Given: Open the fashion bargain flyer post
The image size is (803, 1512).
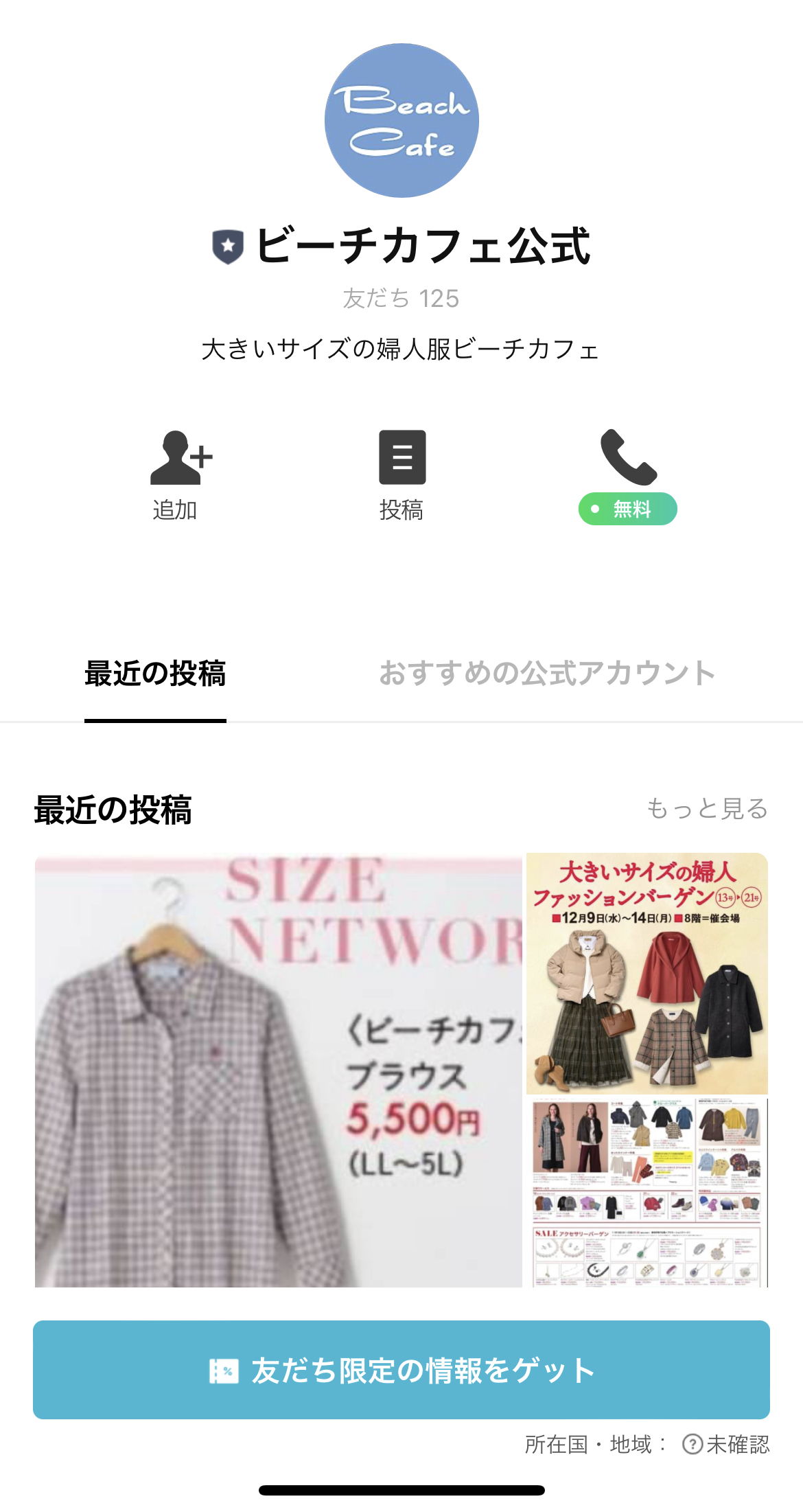Looking at the screenshot, I should 647,972.
